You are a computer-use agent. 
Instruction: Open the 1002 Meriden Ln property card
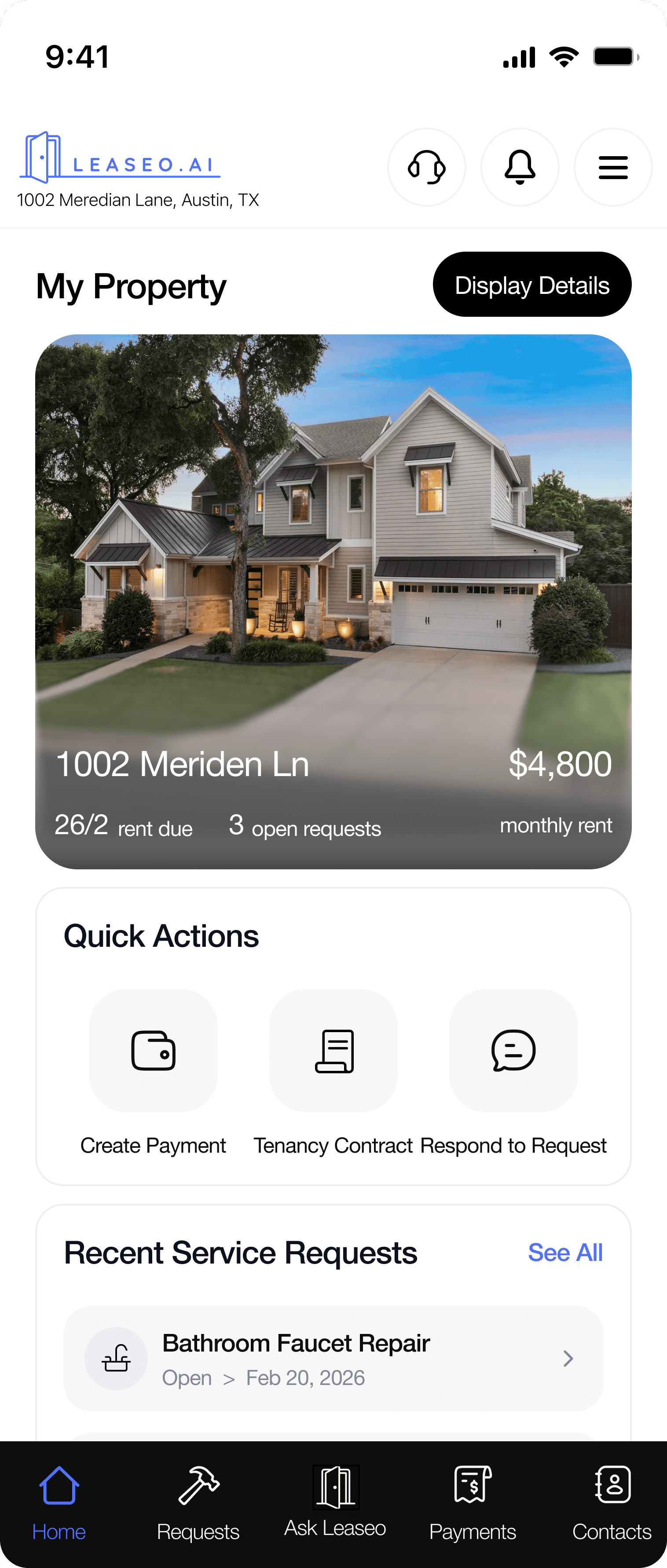(x=333, y=601)
